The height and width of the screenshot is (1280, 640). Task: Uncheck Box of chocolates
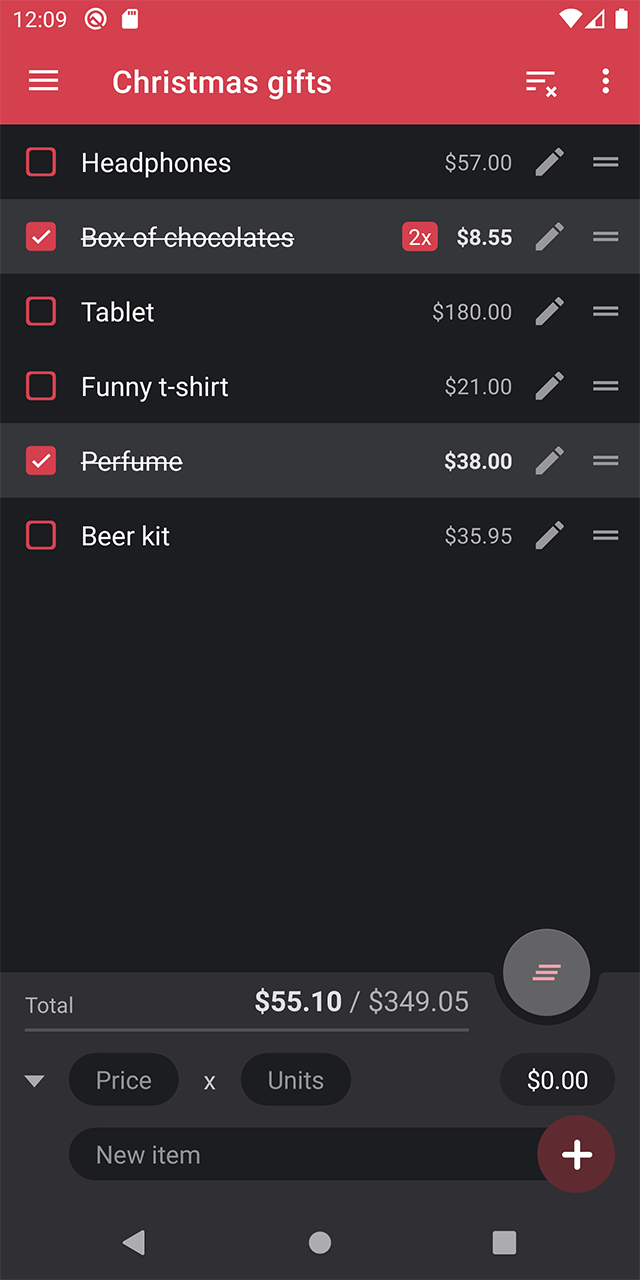[x=41, y=237]
